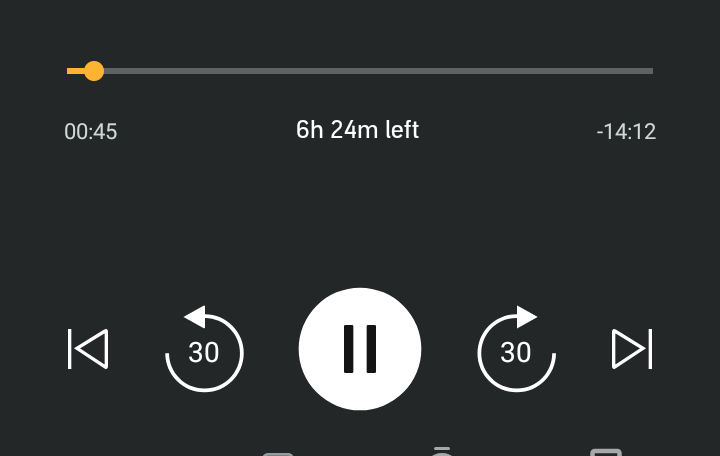Go to the previous chapter
Image resolution: width=720 pixels, height=456 pixels.
(x=88, y=349)
